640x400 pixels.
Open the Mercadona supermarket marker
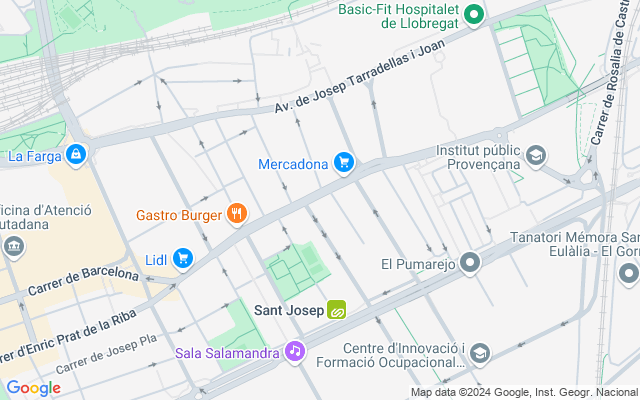(344, 163)
